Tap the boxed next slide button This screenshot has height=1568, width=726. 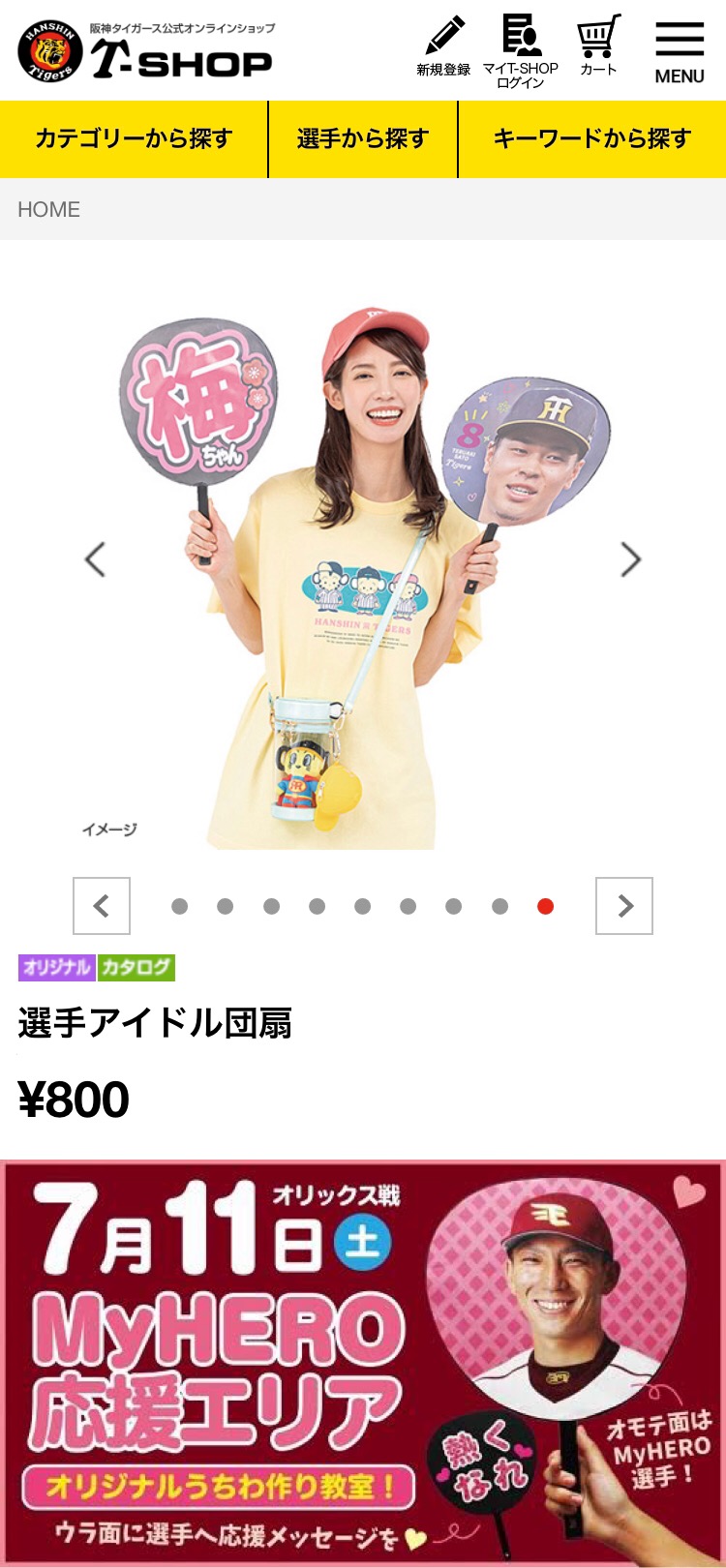point(624,906)
